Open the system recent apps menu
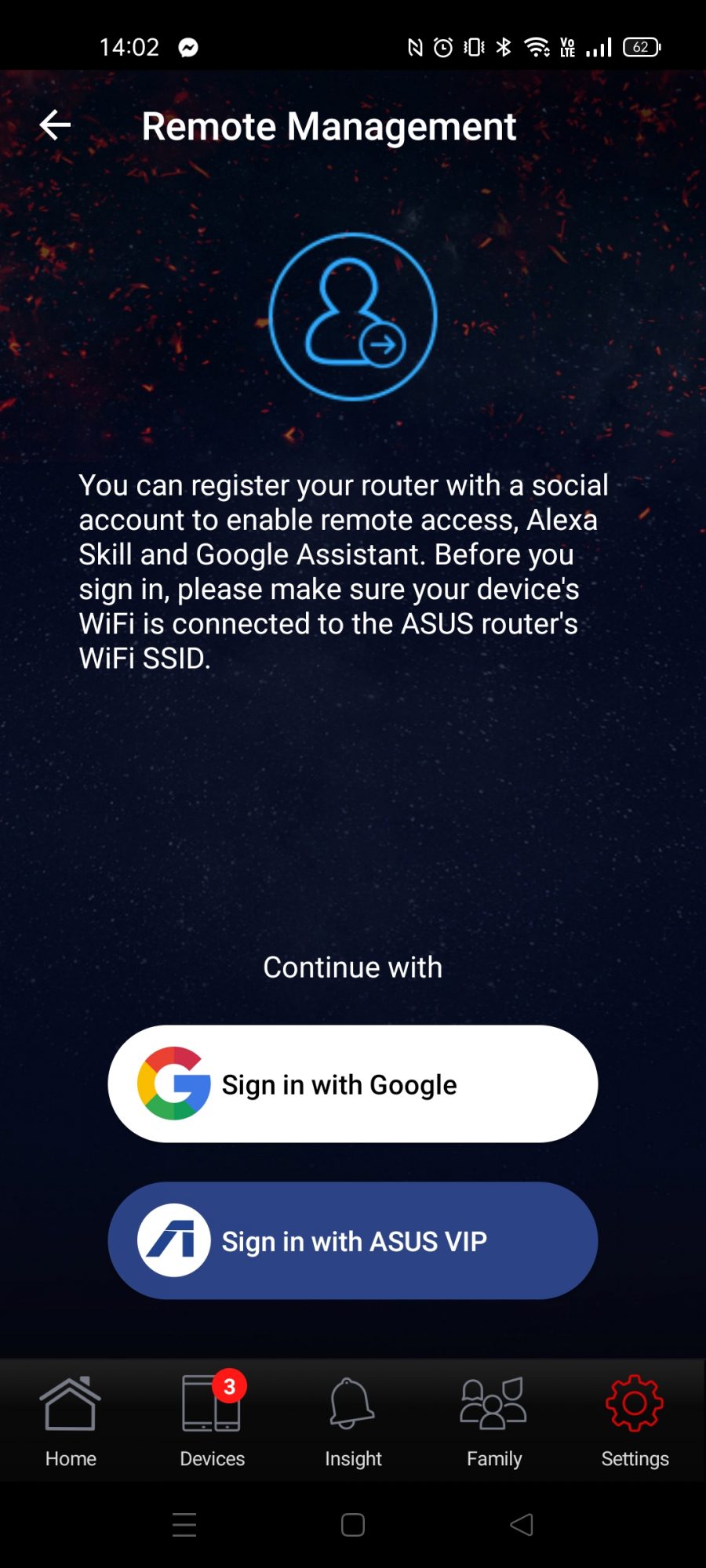 (x=184, y=1525)
